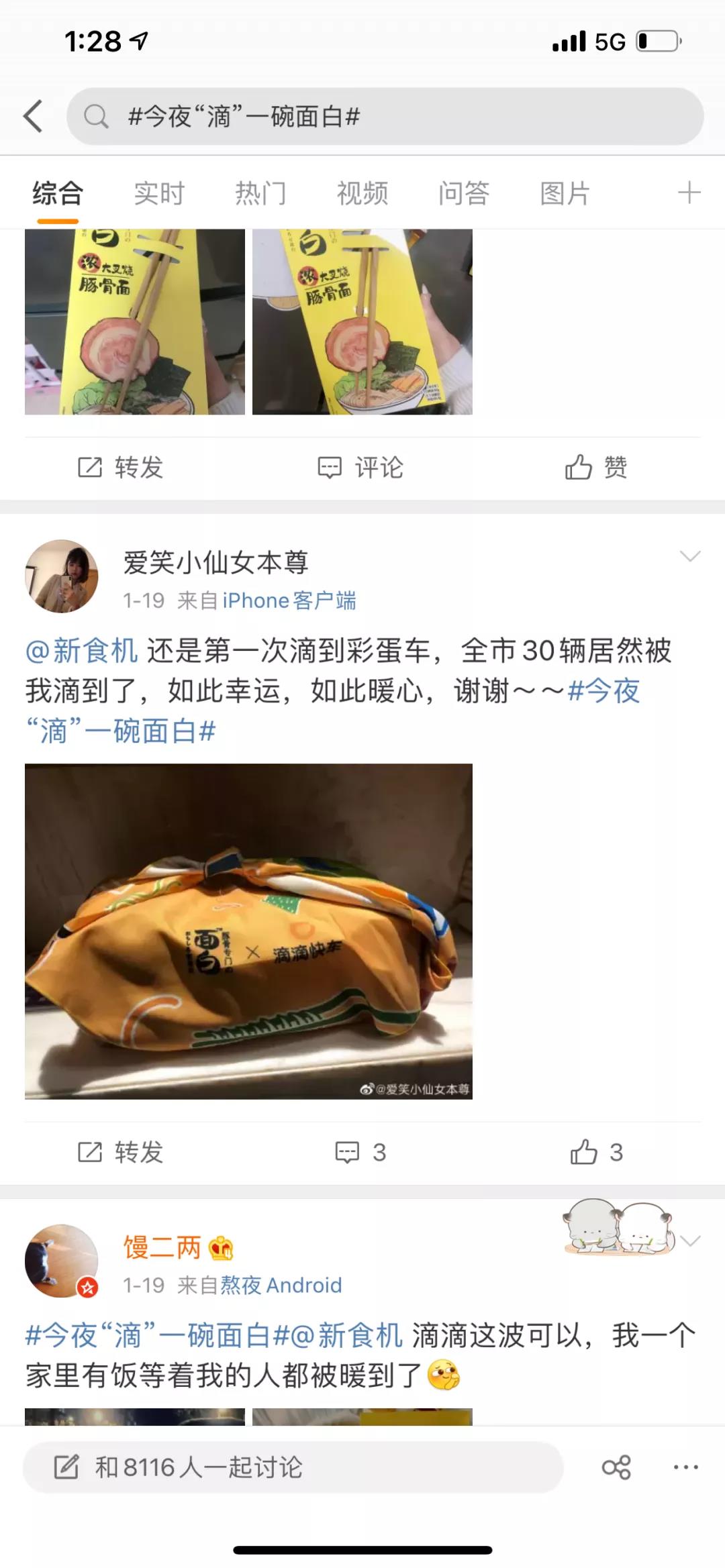
Task: View the wrapped package photo in full
Action: pyautogui.click(x=248, y=931)
